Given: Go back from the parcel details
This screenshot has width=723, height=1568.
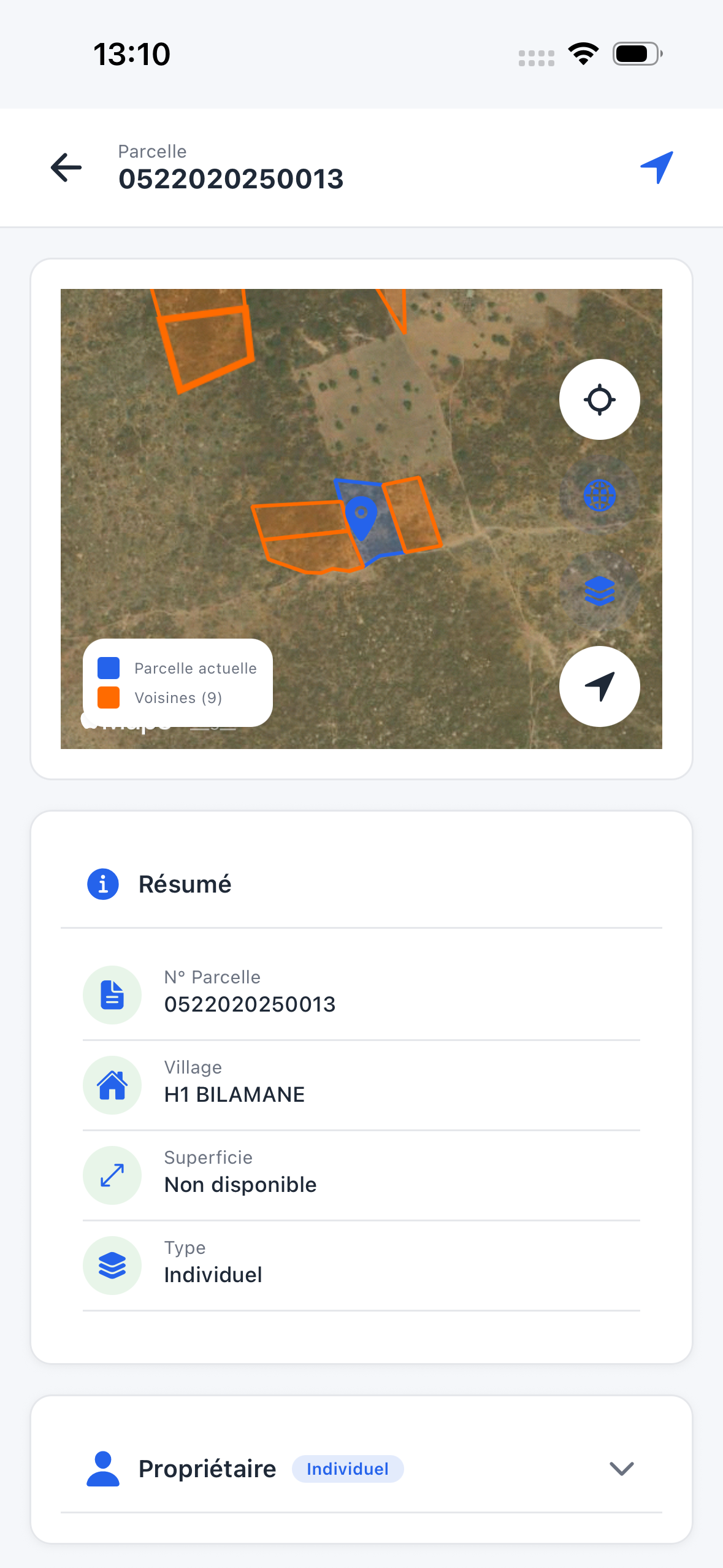Looking at the screenshot, I should 66,167.
